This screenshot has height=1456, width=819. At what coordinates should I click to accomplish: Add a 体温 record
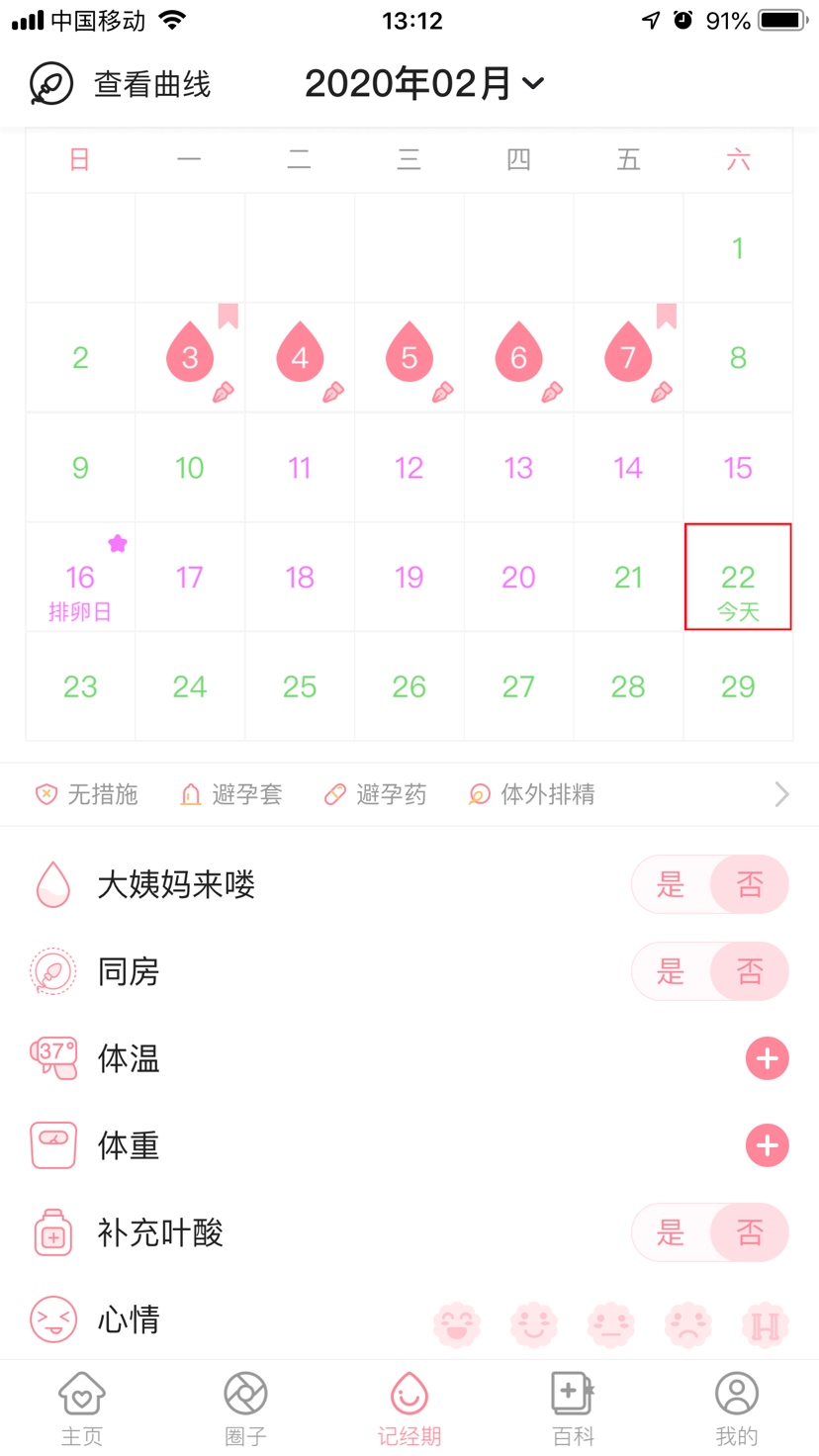767,1058
